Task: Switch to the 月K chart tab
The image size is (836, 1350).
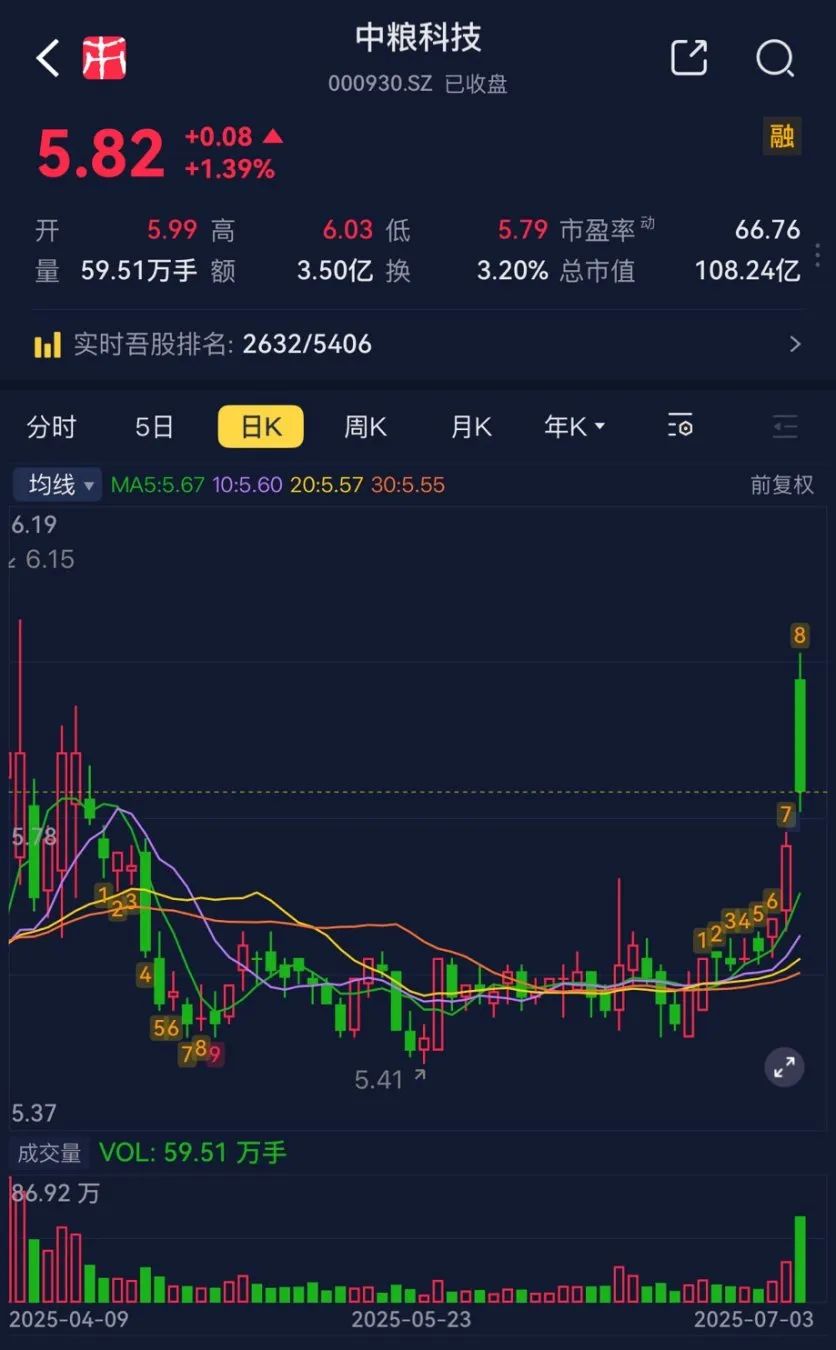Action: [471, 427]
